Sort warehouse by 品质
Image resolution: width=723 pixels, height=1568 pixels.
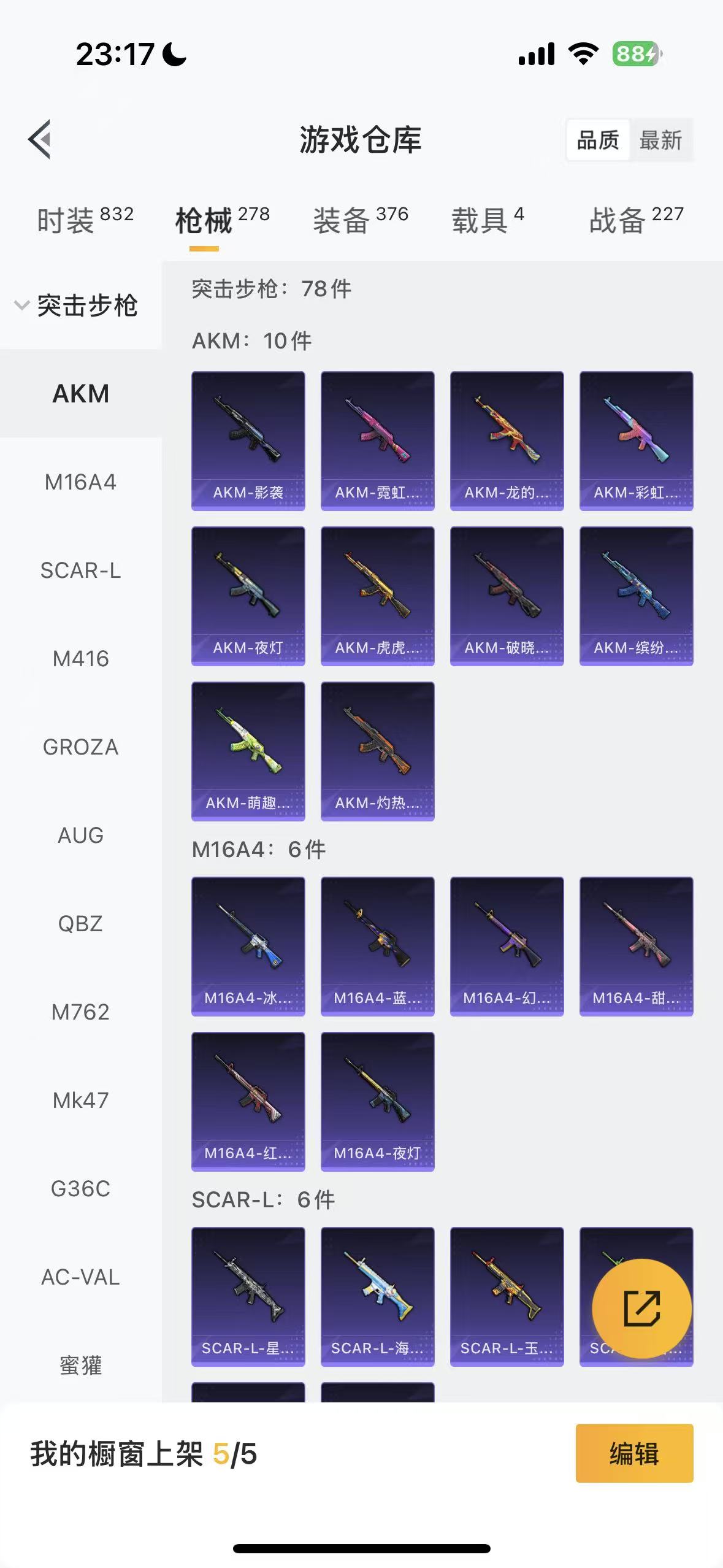coord(598,140)
